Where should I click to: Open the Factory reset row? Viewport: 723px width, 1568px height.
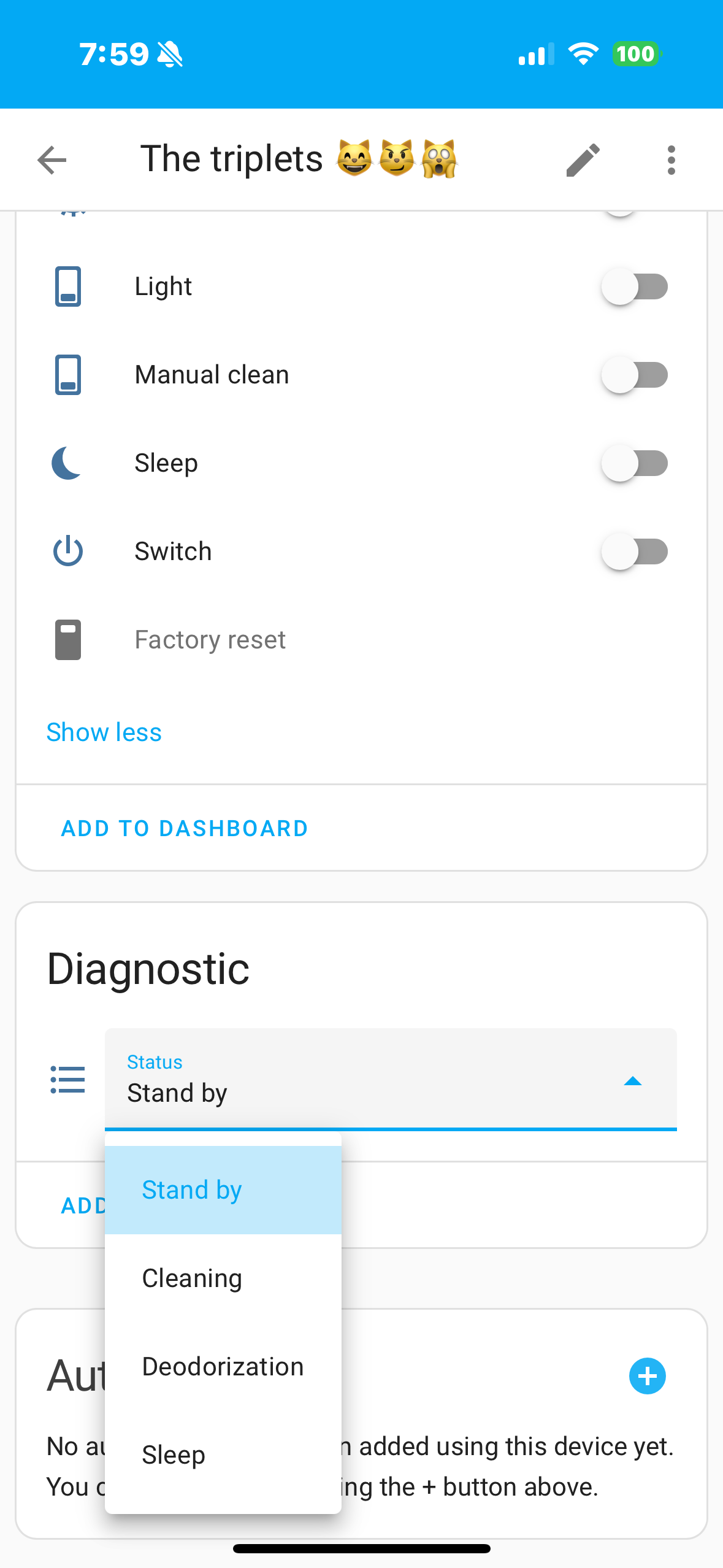361,640
